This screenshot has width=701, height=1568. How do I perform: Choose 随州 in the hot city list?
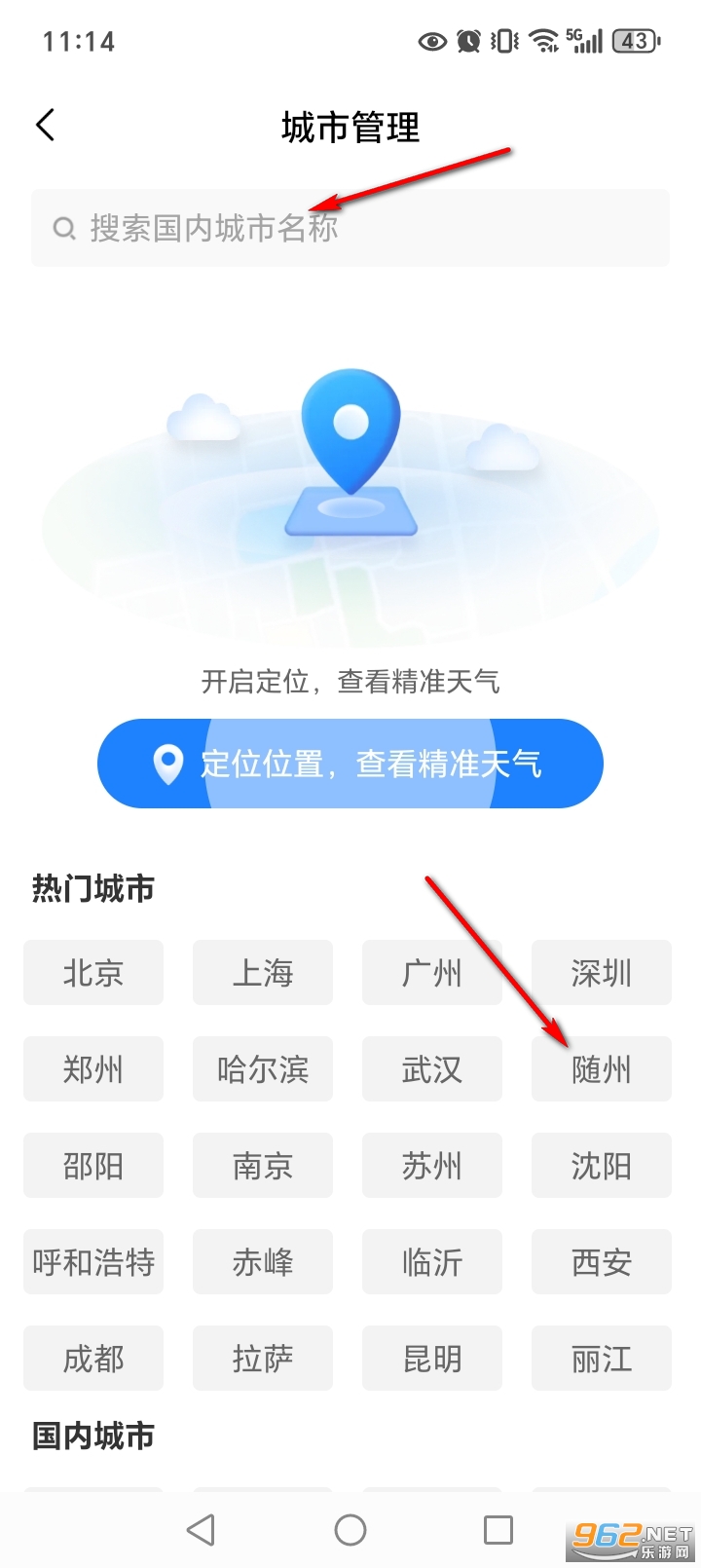pyautogui.click(x=601, y=1068)
